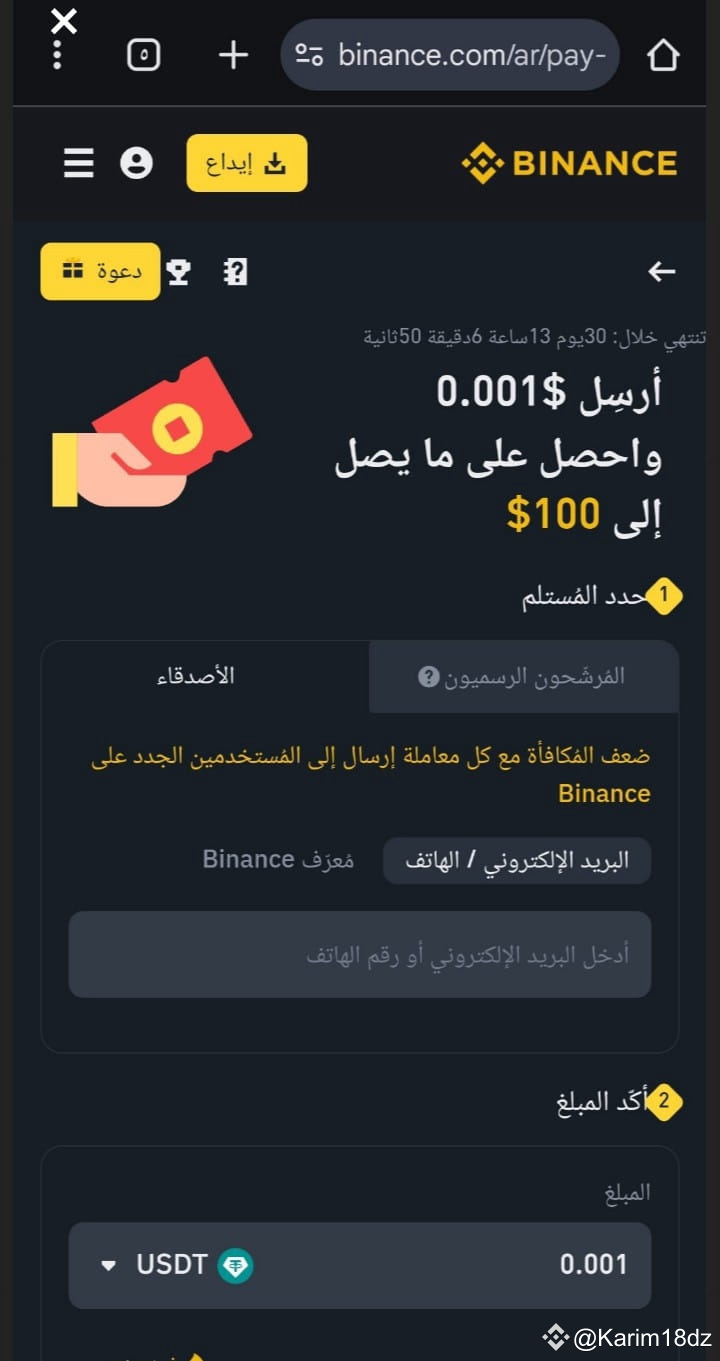Tap the question mark beside المُرشحون الرسميون

click(x=429, y=676)
